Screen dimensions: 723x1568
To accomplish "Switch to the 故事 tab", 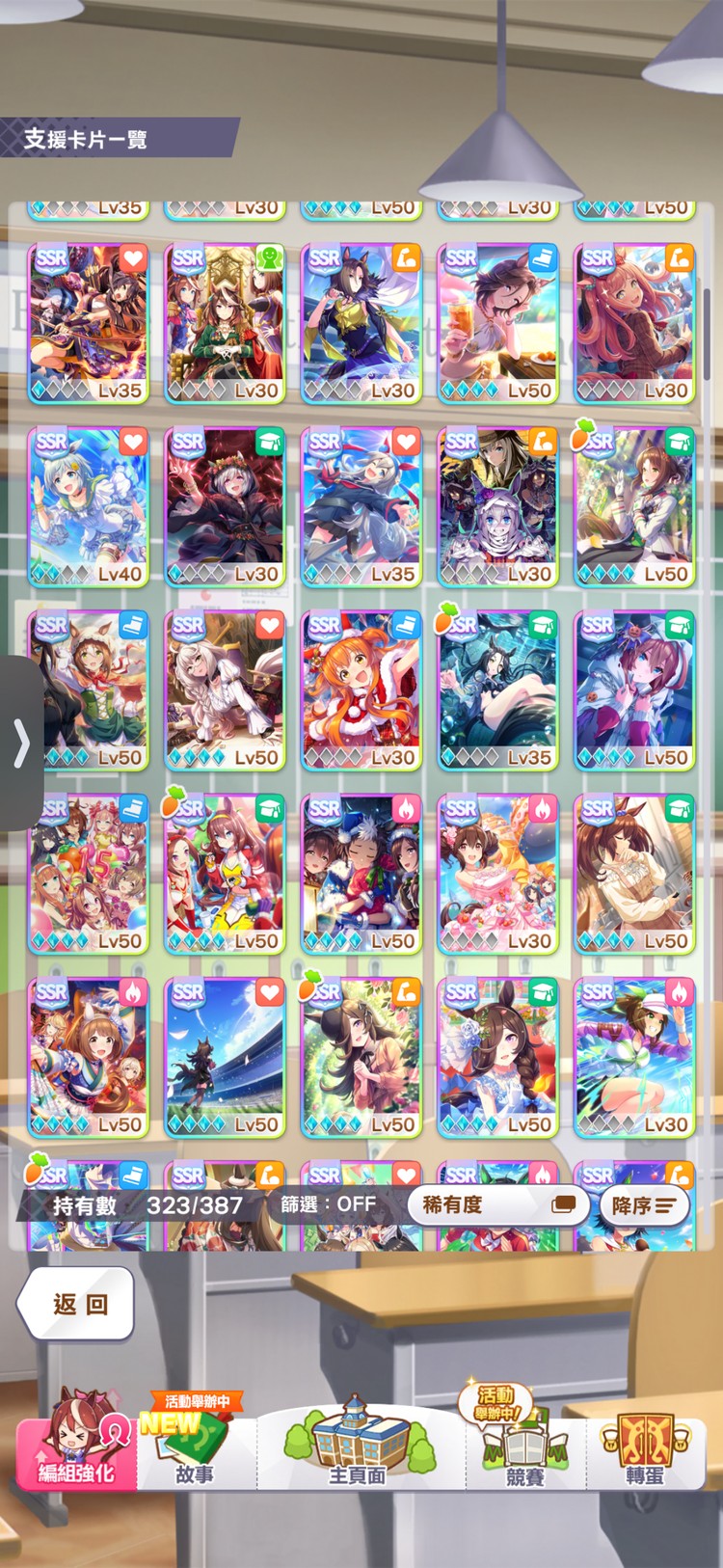I will [x=196, y=1446].
